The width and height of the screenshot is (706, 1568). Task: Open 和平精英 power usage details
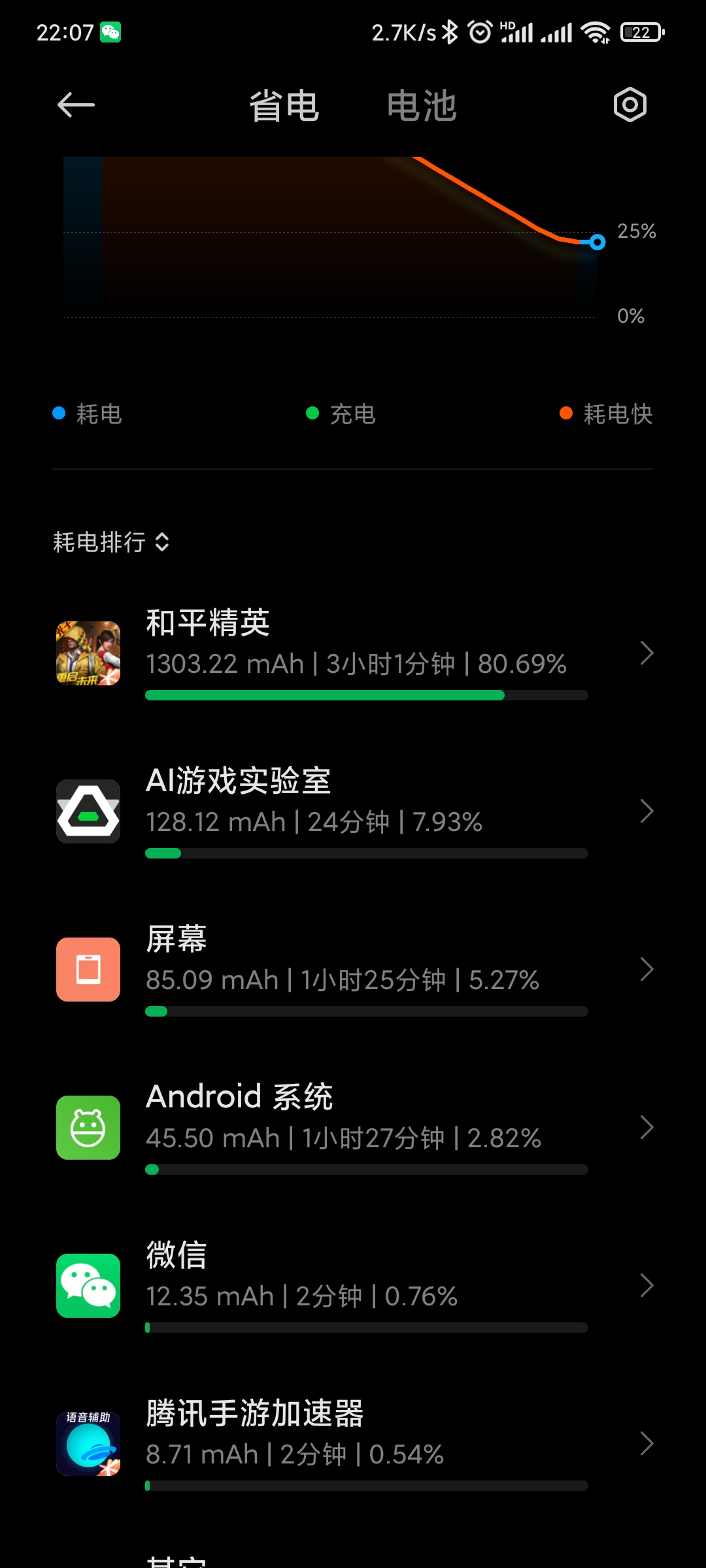[x=353, y=653]
